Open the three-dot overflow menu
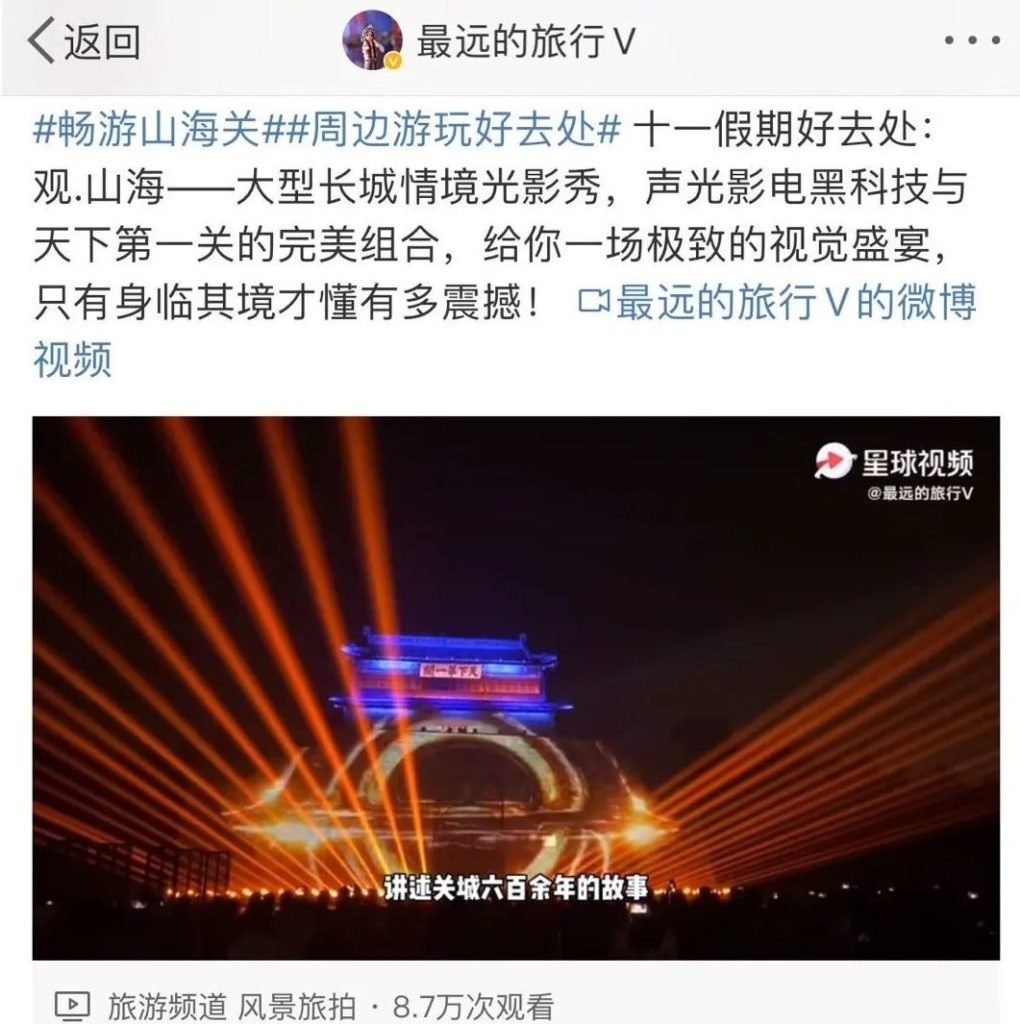This screenshot has height=1024, width=1020. [972, 42]
